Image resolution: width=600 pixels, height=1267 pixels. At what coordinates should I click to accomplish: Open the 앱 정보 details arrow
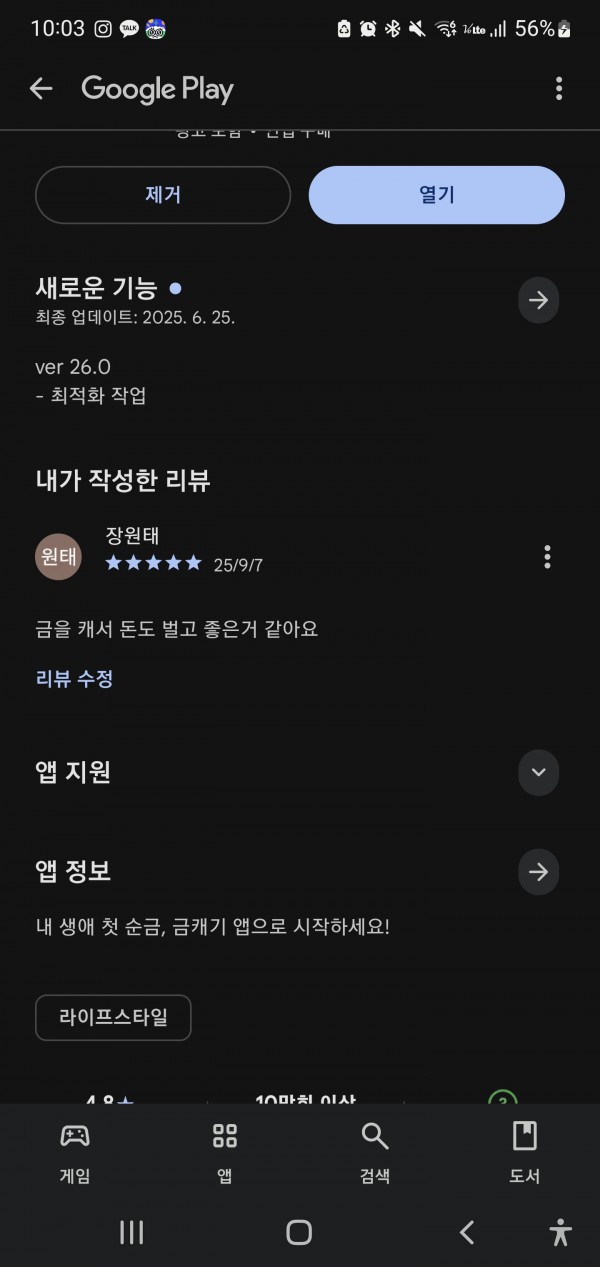pos(539,873)
